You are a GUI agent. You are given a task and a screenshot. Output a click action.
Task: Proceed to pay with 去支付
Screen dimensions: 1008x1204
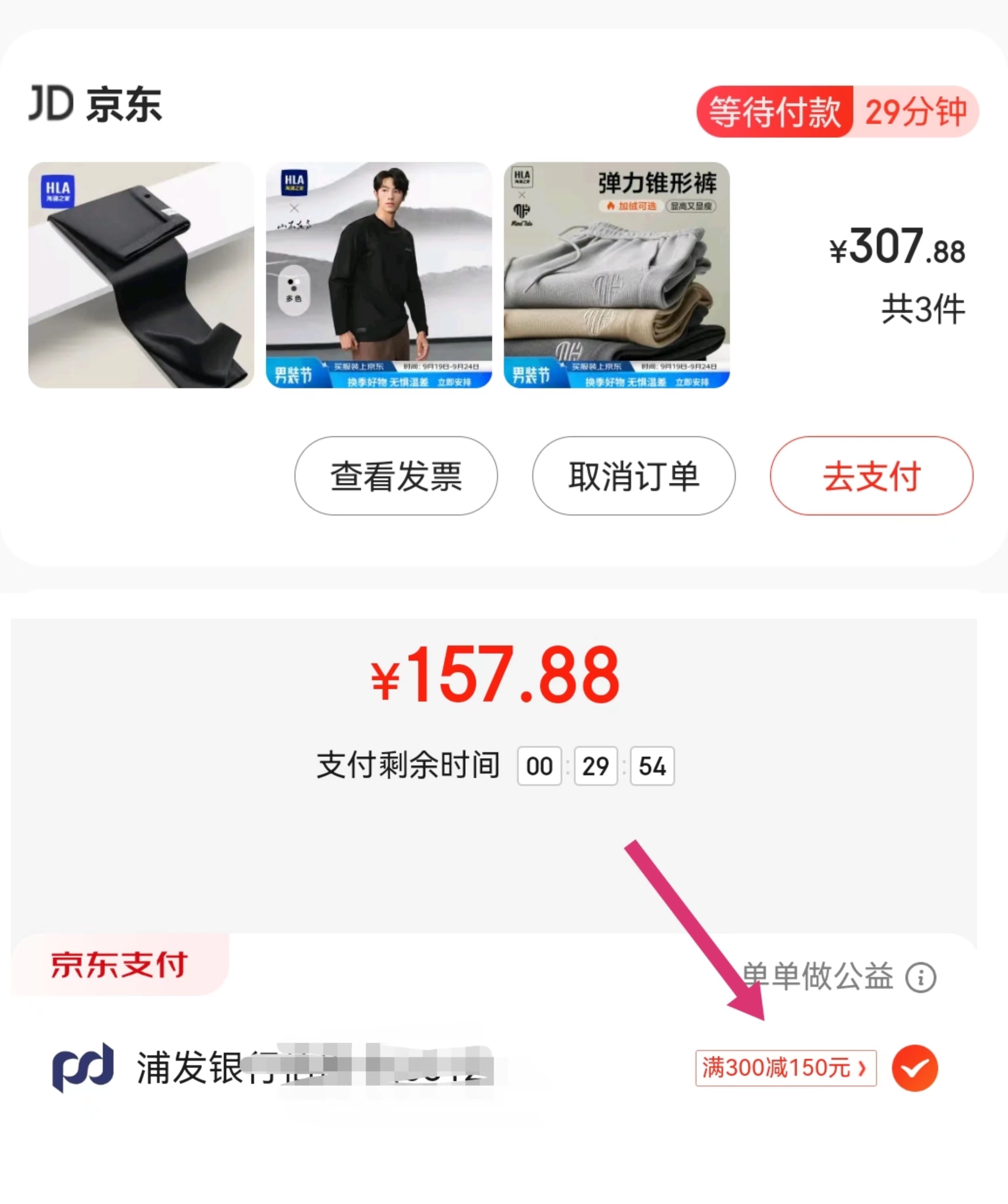[871, 476]
